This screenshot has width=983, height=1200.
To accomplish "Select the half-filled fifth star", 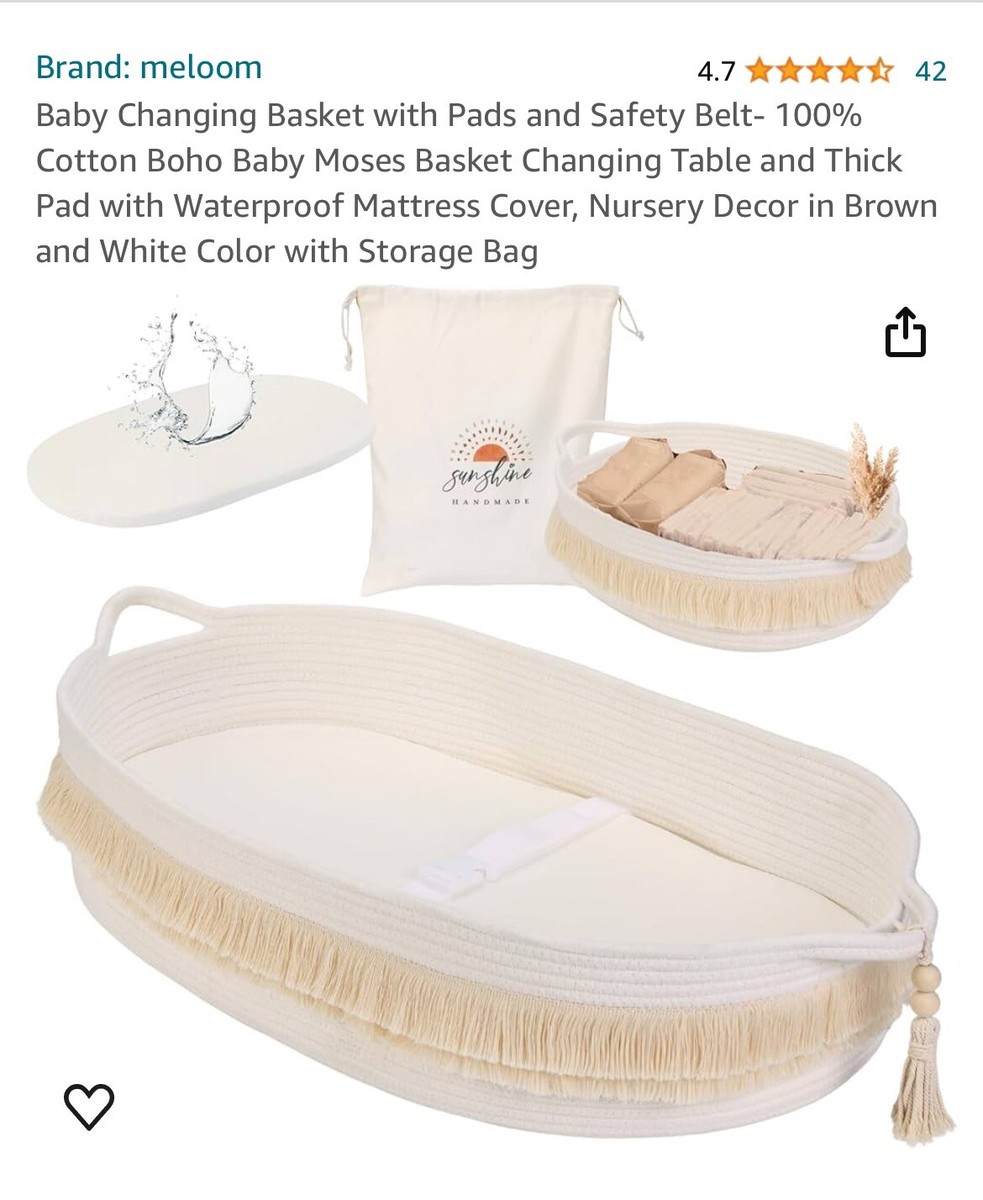I will (x=879, y=71).
